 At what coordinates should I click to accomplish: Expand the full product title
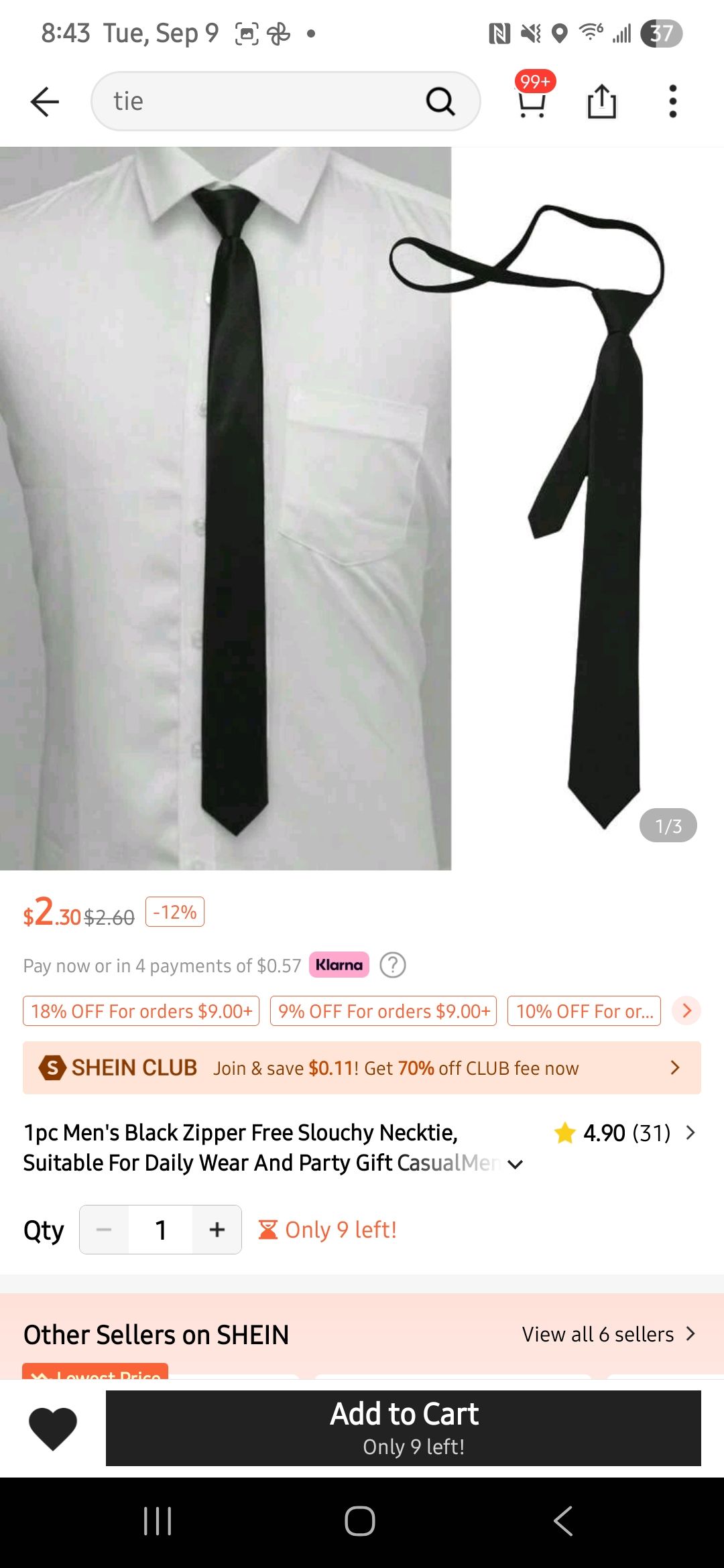click(x=515, y=1165)
